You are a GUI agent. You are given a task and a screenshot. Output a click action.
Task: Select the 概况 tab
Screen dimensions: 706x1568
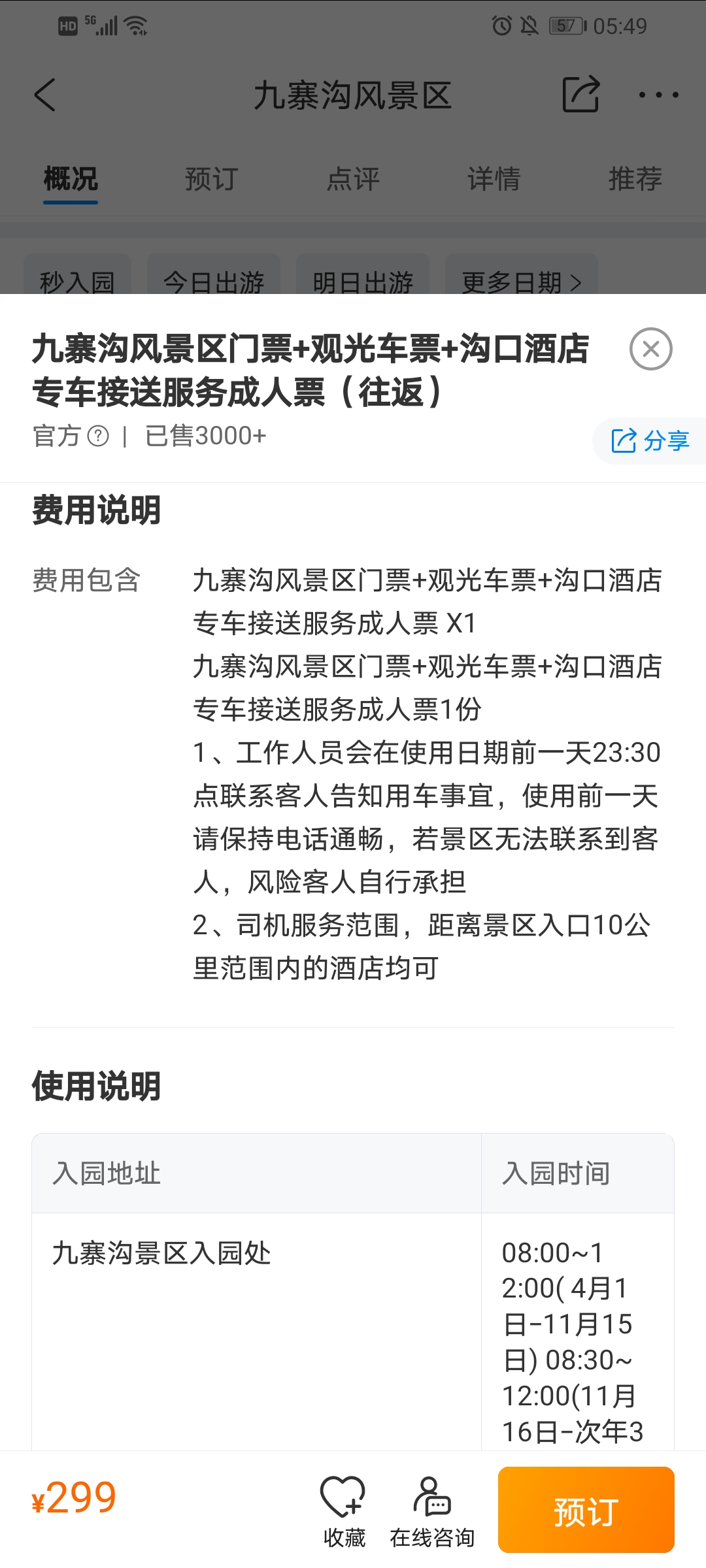tap(71, 179)
